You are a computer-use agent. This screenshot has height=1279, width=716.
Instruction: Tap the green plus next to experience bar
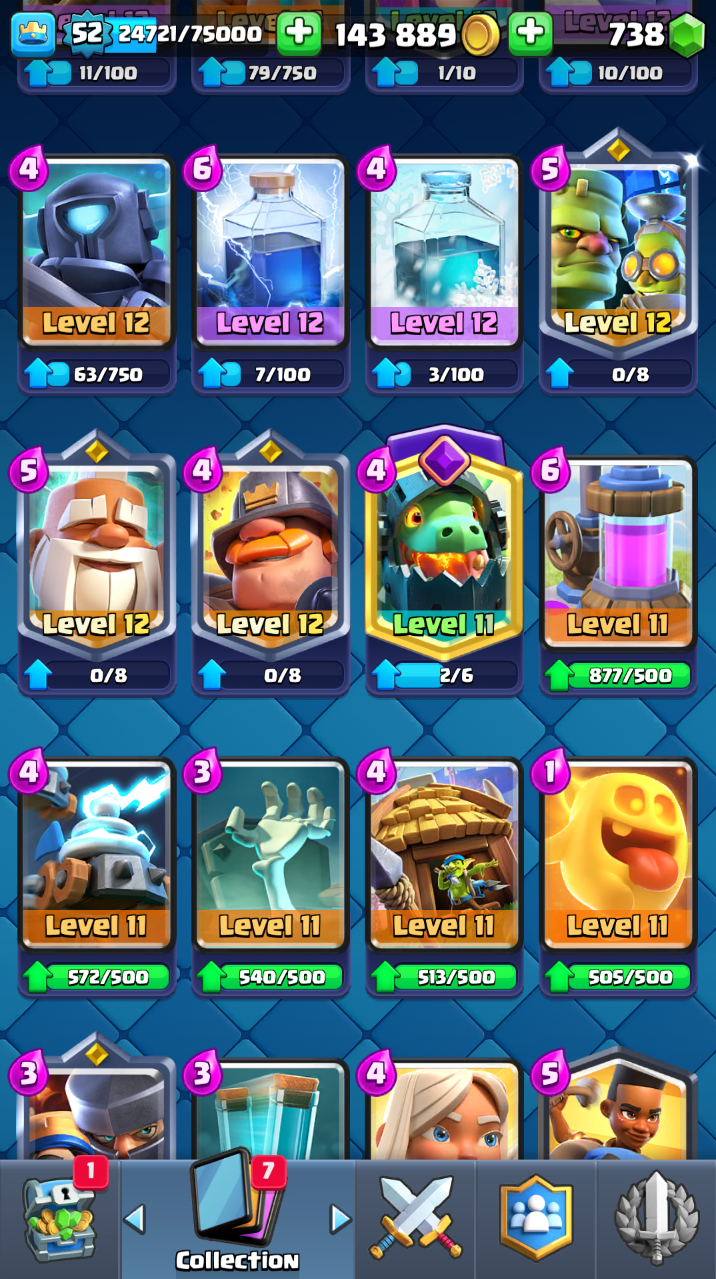(x=298, y=34)
